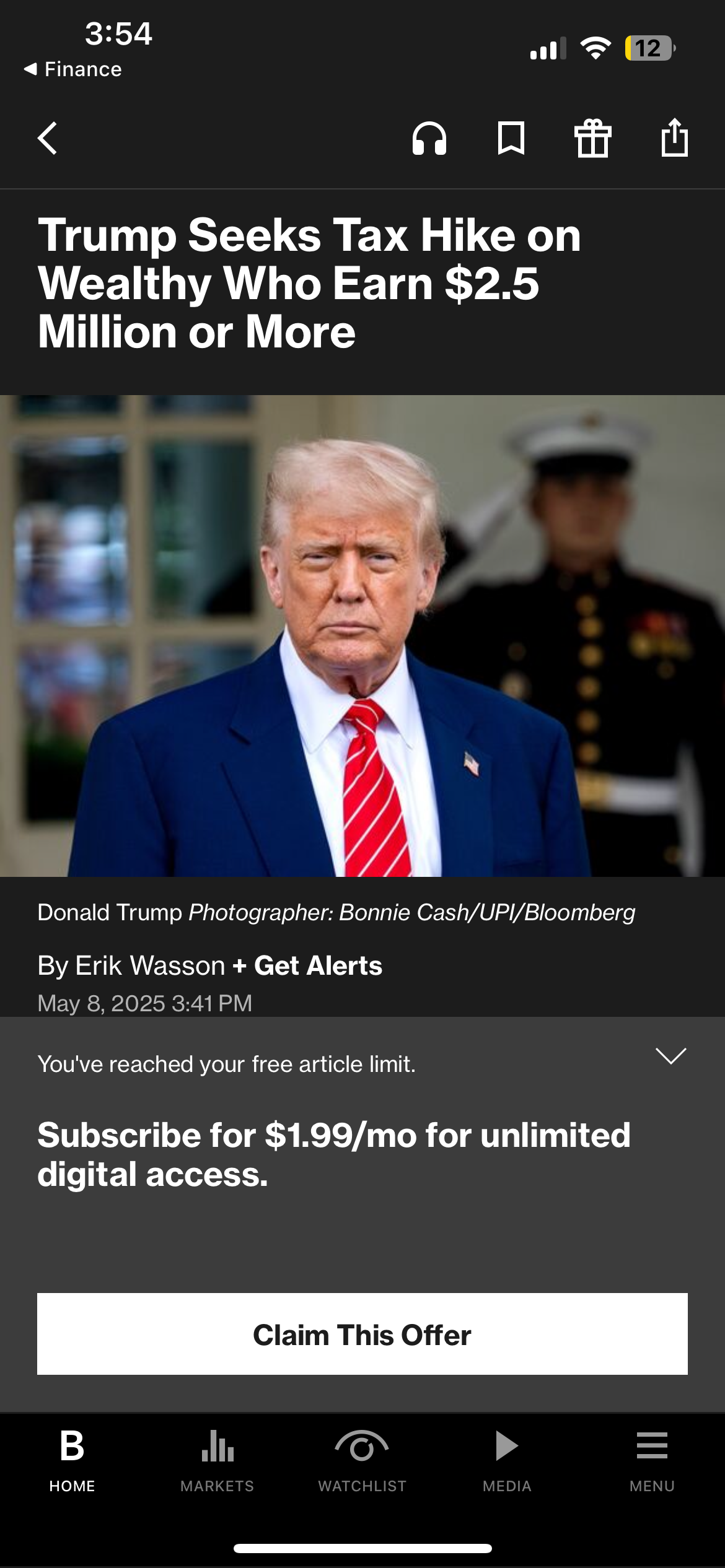Open the Watchlist tab
Screen dimensions: 725x1568
[362, 1460]
